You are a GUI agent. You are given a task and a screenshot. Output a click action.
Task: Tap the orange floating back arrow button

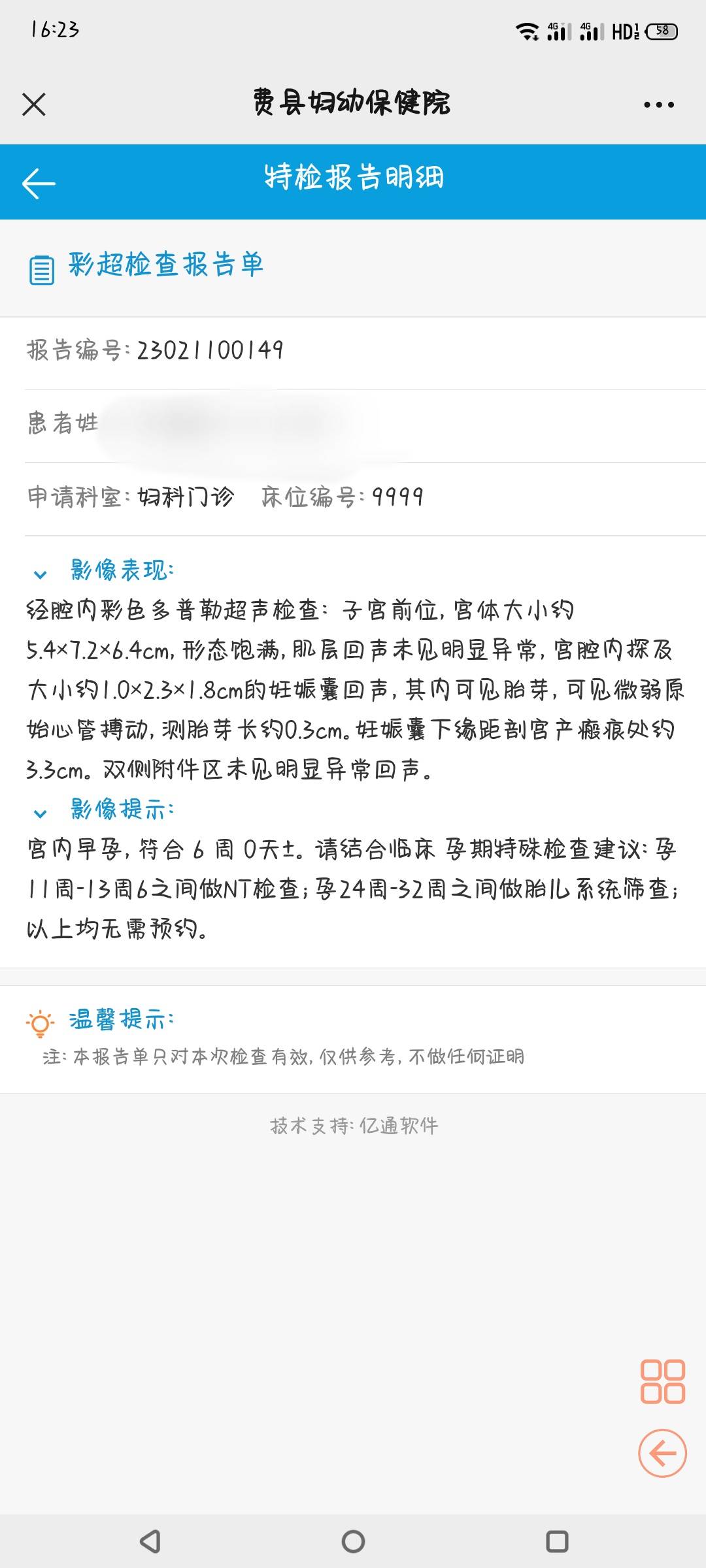point(662,1454)
